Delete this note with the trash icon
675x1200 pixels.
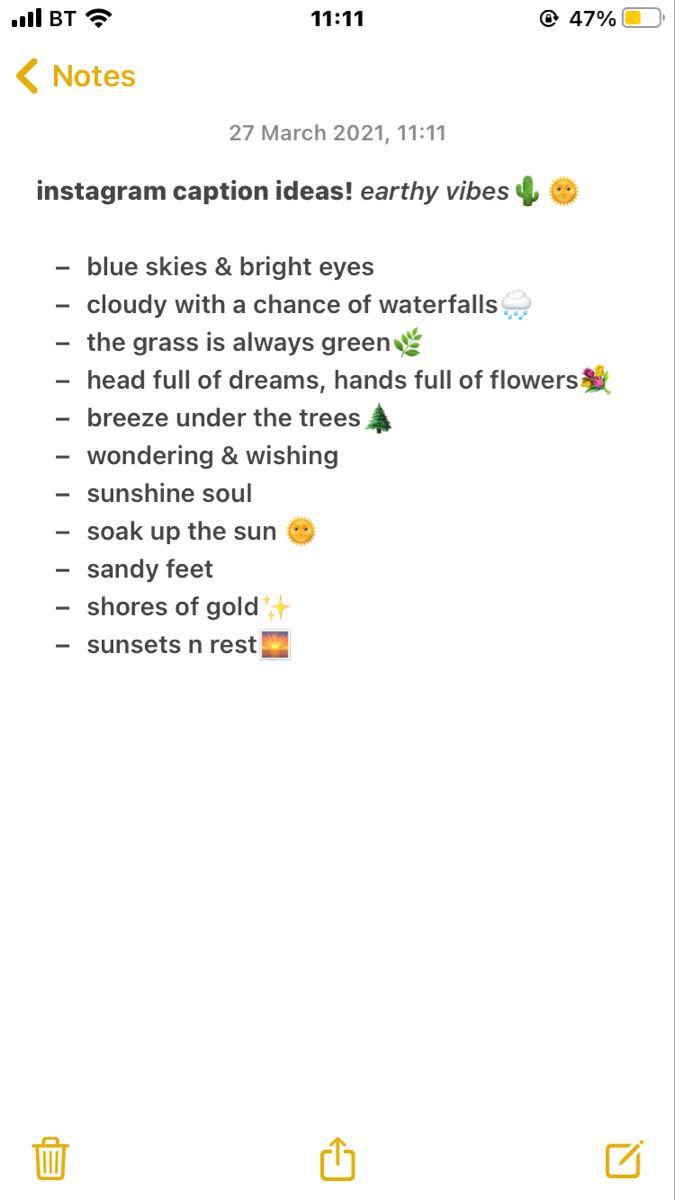(50, 1159)
